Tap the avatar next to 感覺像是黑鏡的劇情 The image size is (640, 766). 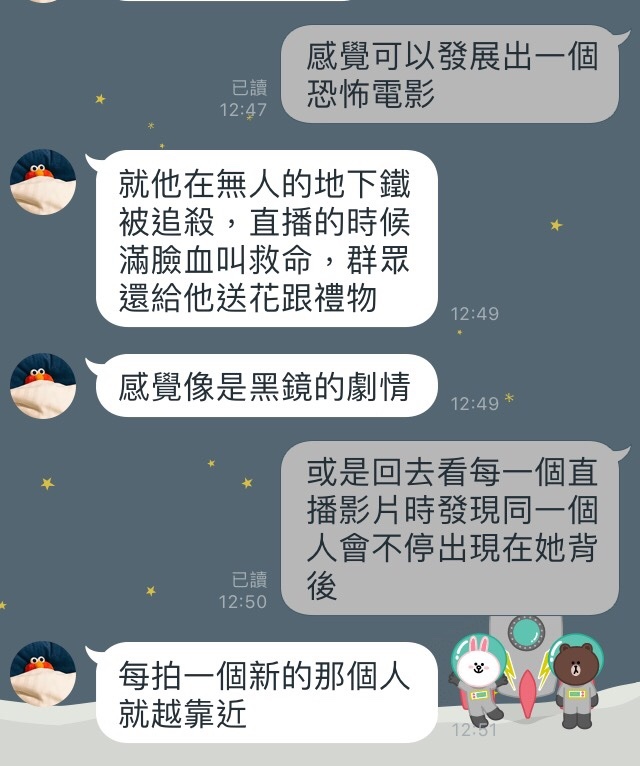tap(43, 385)
